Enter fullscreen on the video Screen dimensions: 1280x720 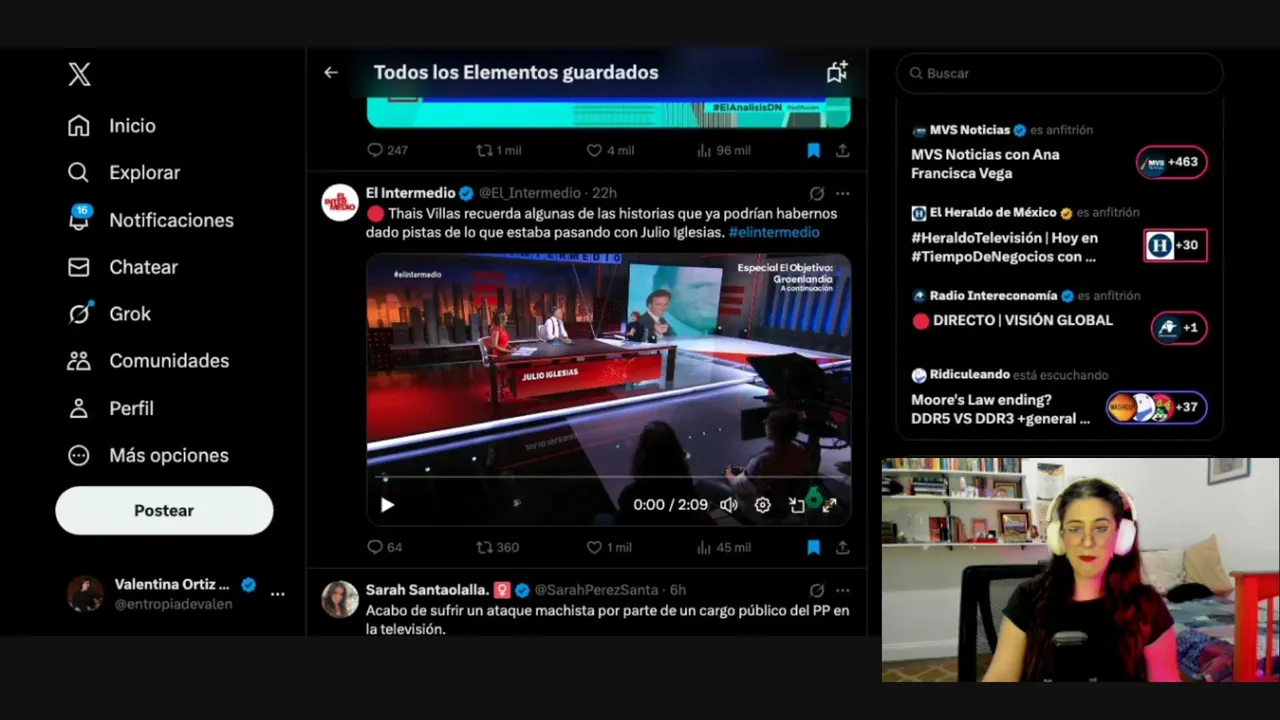829,505
